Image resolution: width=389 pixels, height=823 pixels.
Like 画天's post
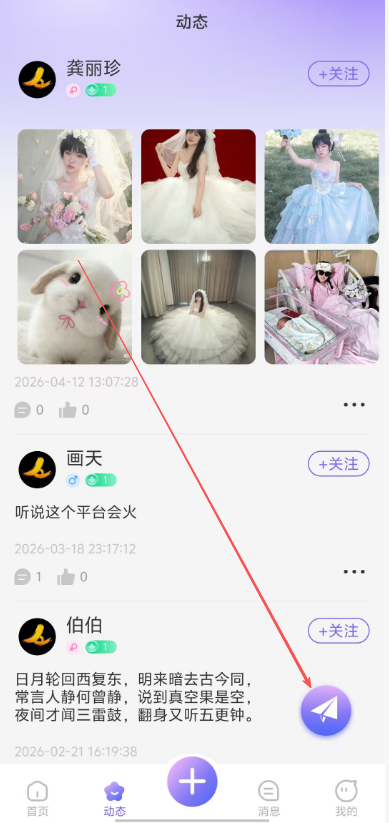pyautogui.click(x=72, y=577)
